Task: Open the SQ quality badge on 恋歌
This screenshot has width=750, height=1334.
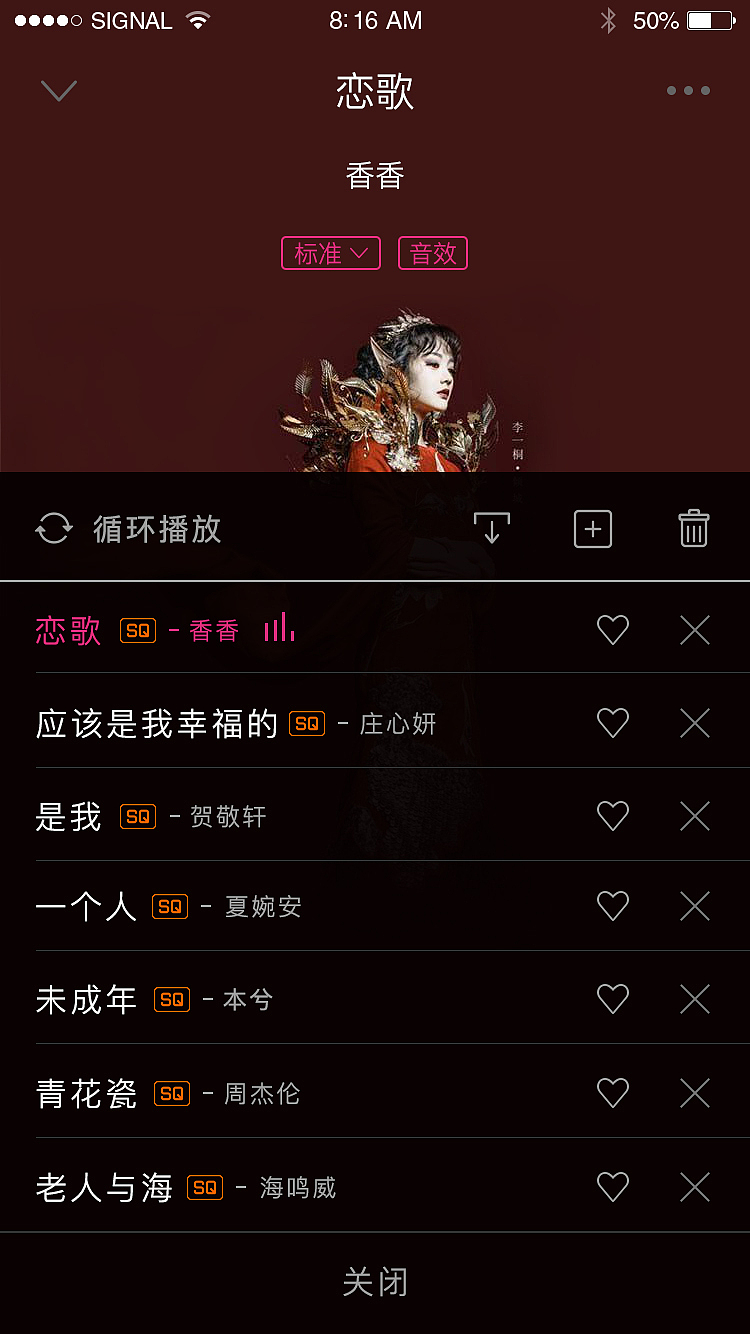Action: (137, 630)
